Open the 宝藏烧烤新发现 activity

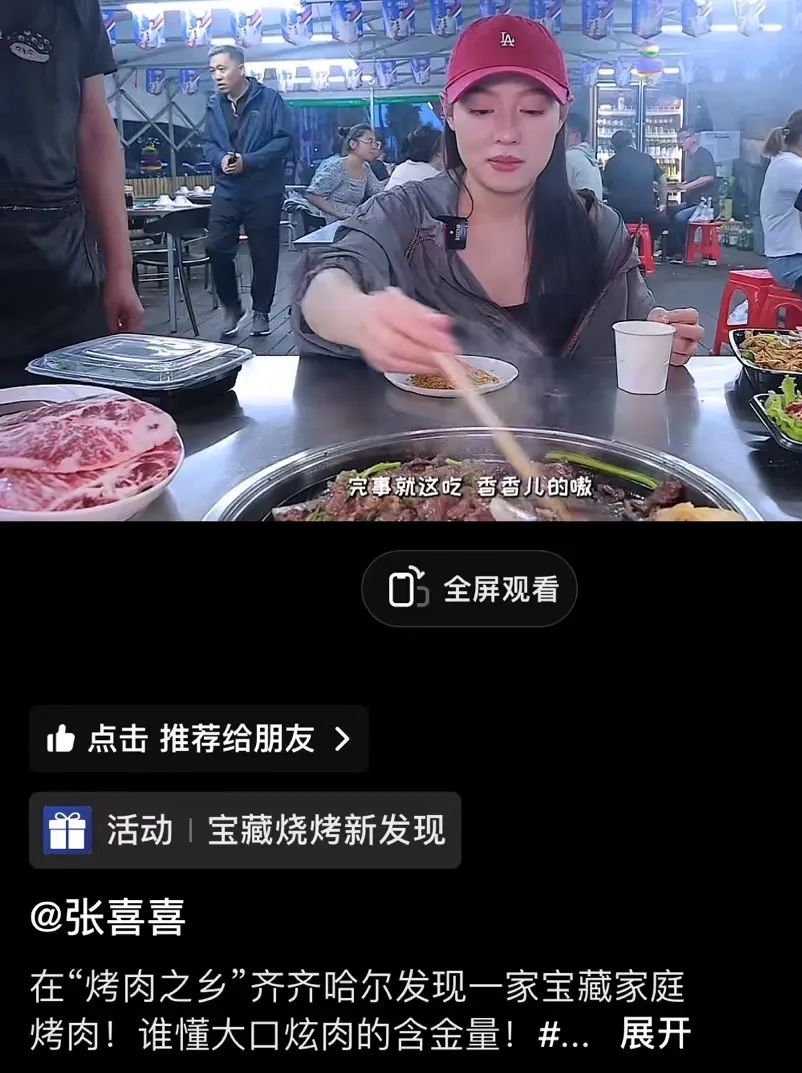tap(245, 830)
